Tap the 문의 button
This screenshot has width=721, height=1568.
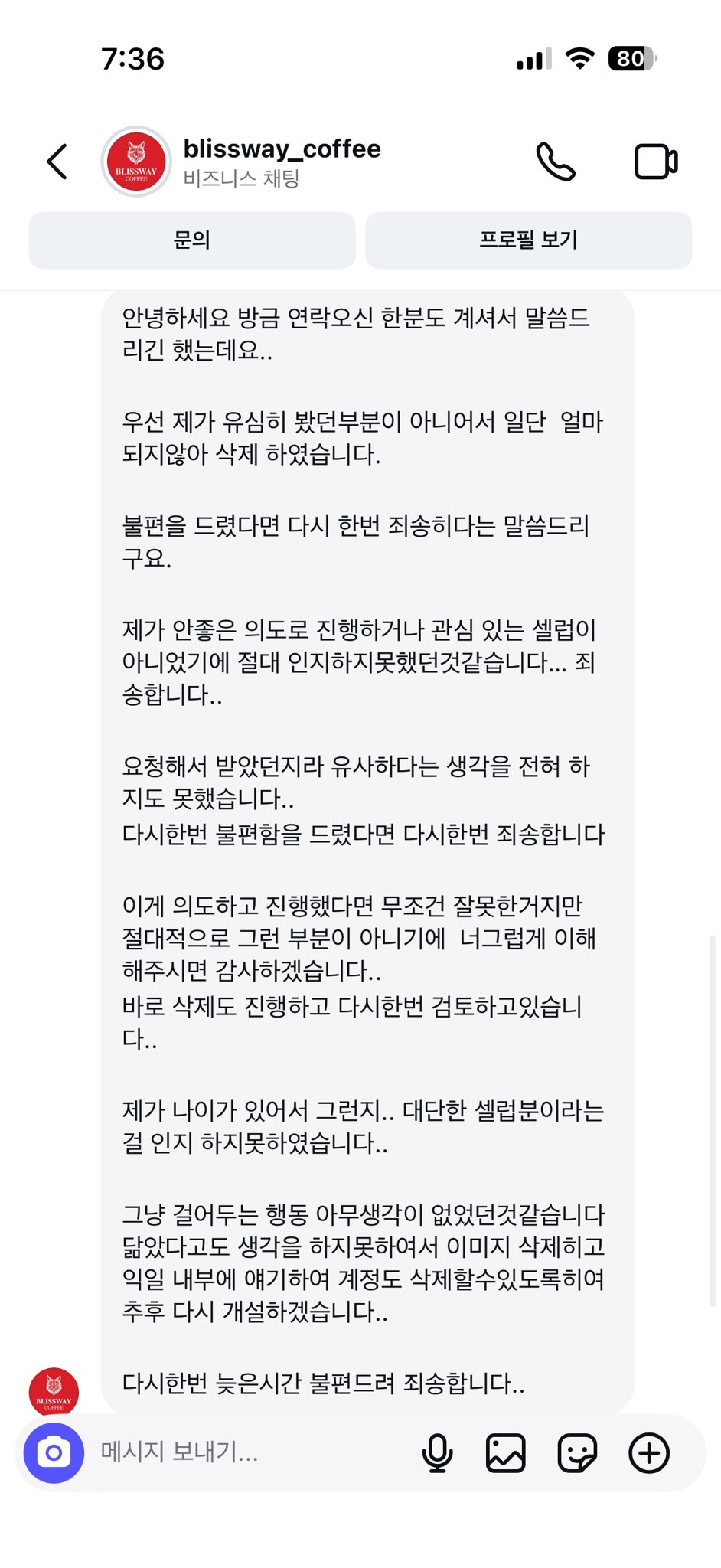(x=192, y=240)
